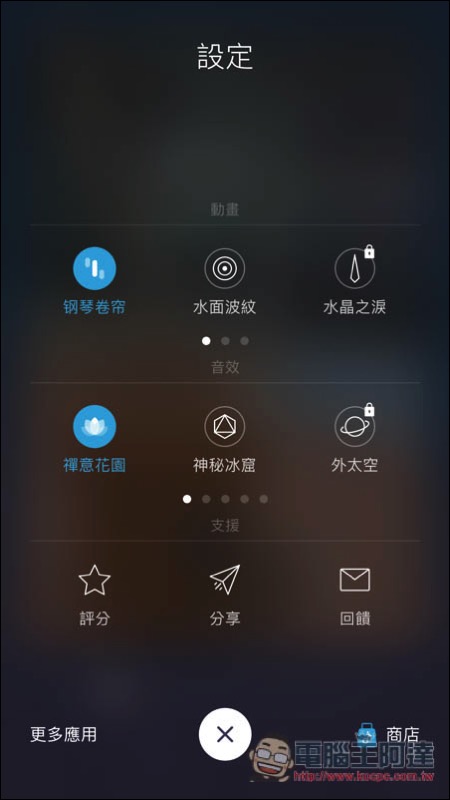The image size is (450, 800).
Task: Select the 禪意花園 sound effect
Action: click(x=94, y=439)
